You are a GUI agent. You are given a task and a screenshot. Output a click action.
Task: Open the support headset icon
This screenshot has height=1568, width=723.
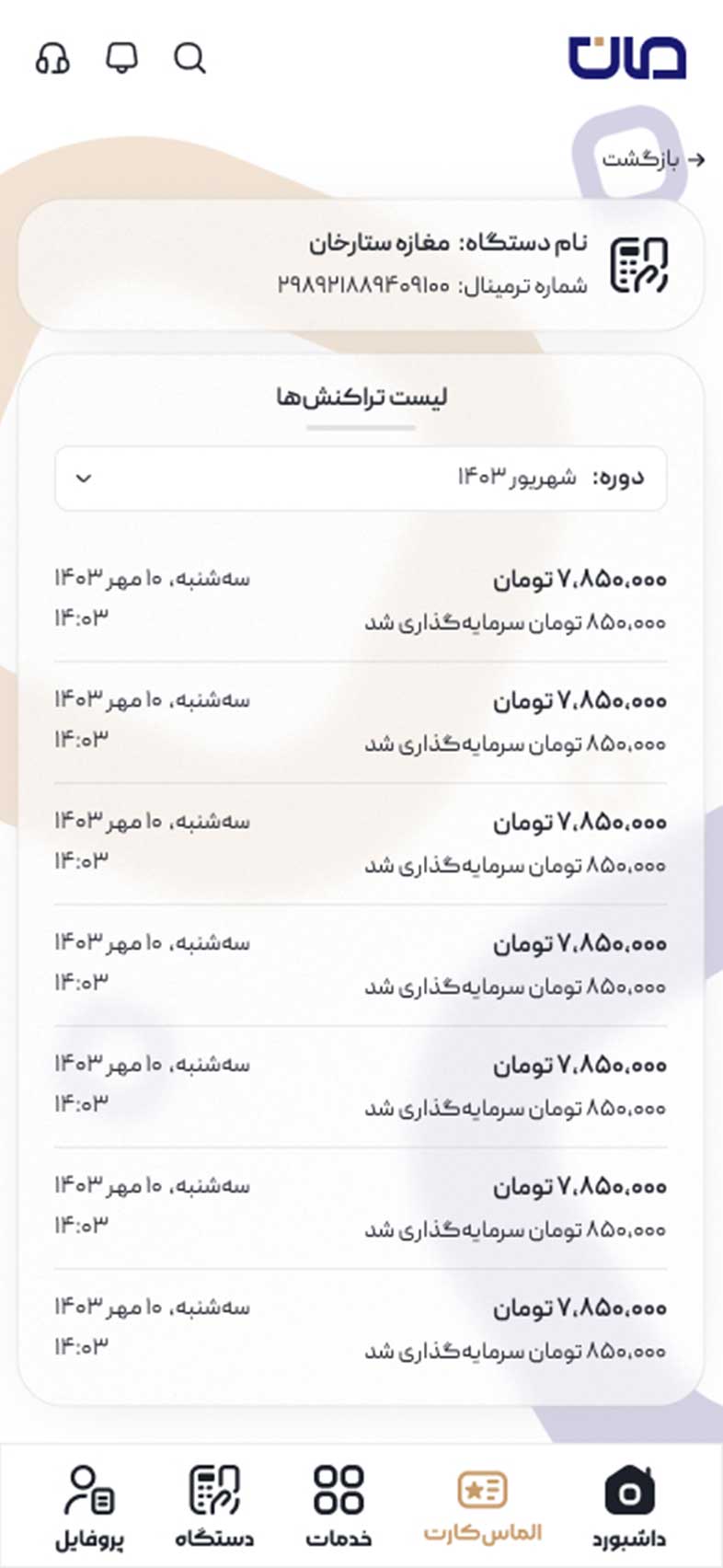(52, 58)
